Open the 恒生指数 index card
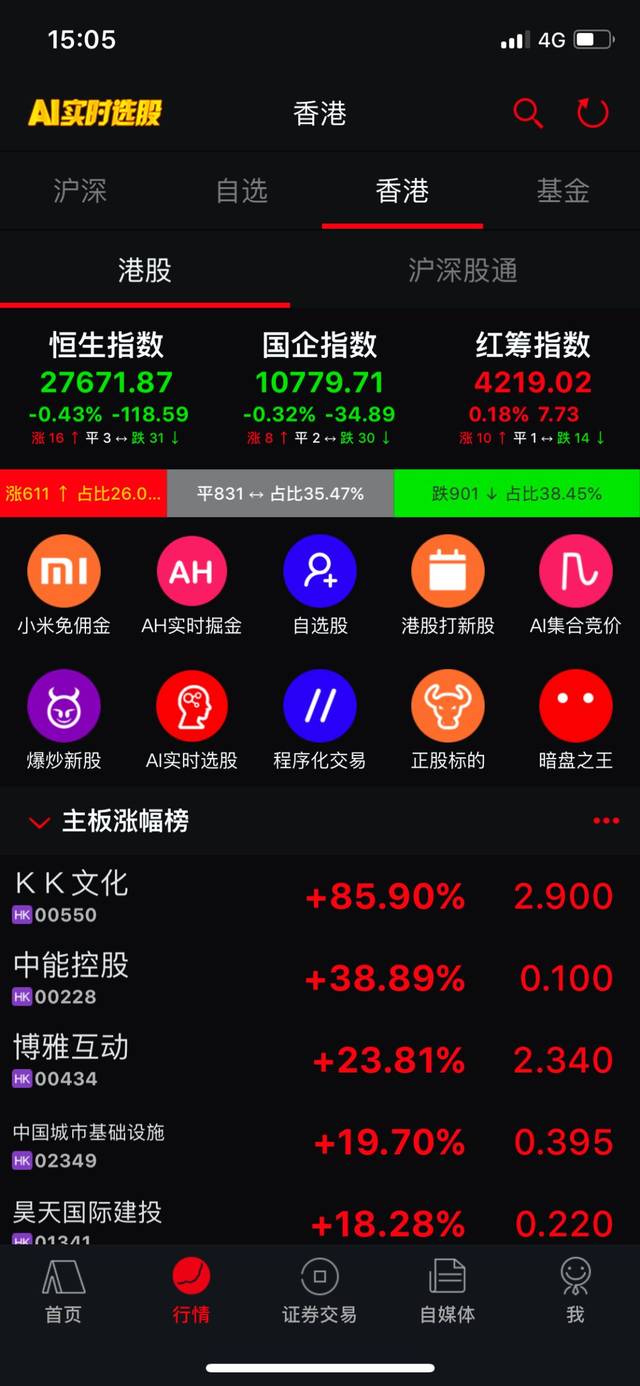640x1386 pixels. point(107,388)
